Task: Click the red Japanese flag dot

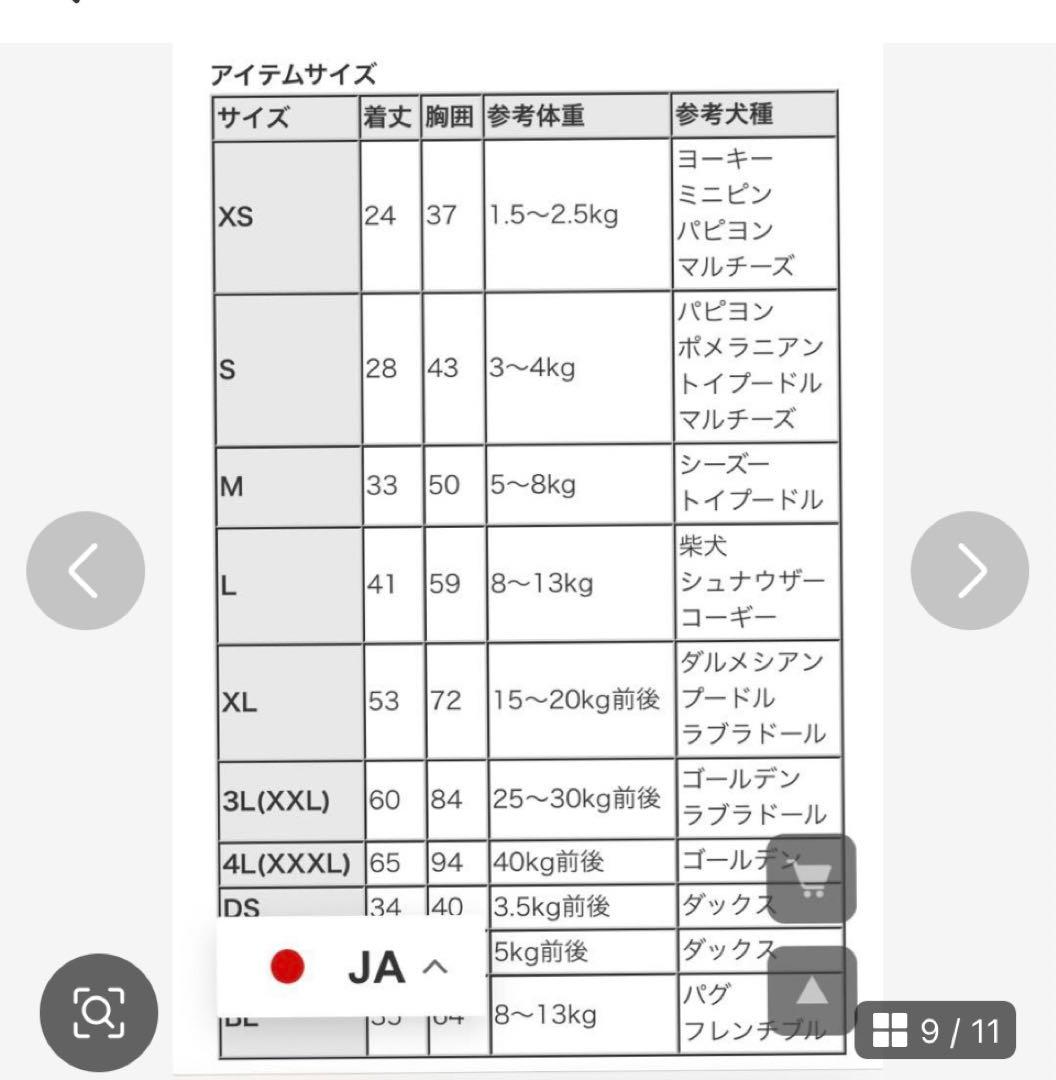Action: click(x=286, y=966)
